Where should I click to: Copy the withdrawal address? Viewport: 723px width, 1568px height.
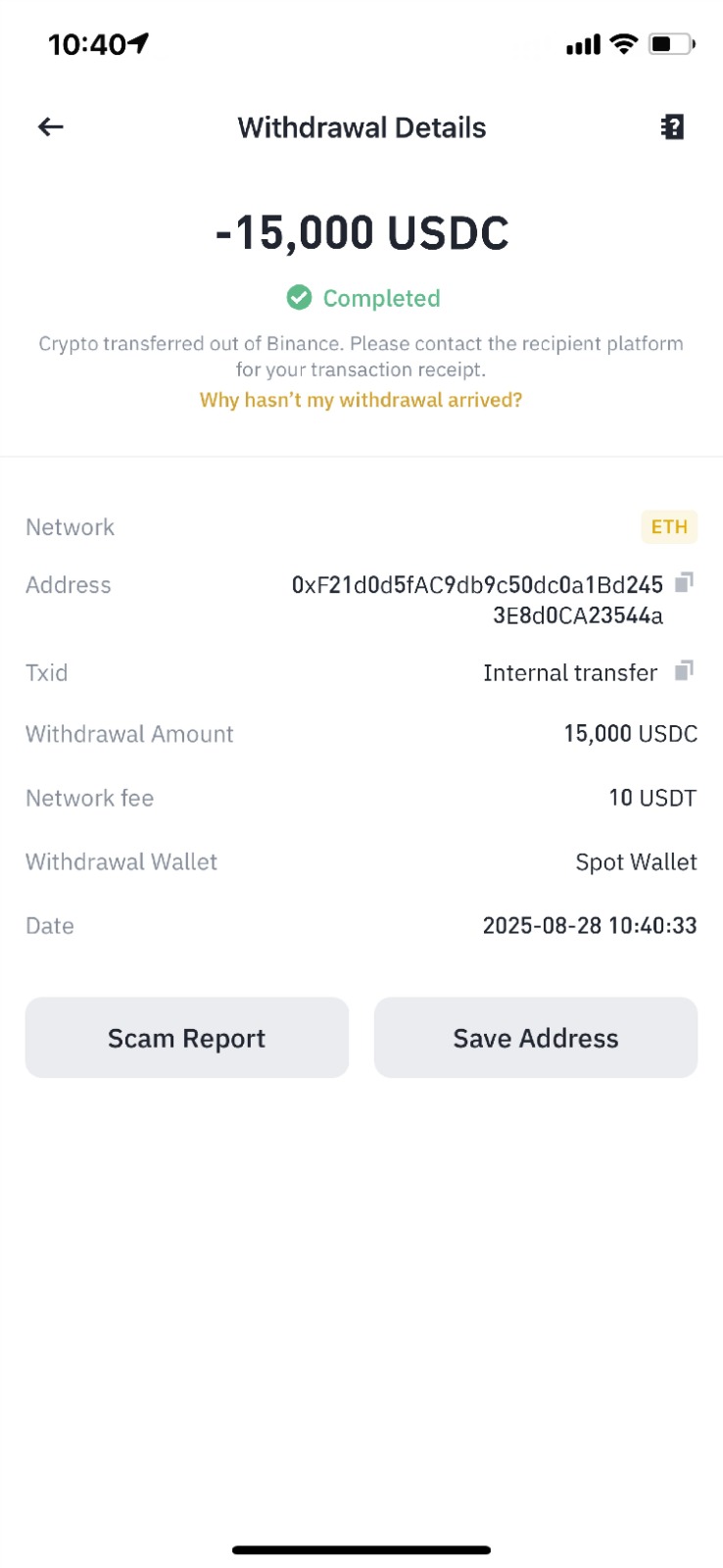(684, 582)
